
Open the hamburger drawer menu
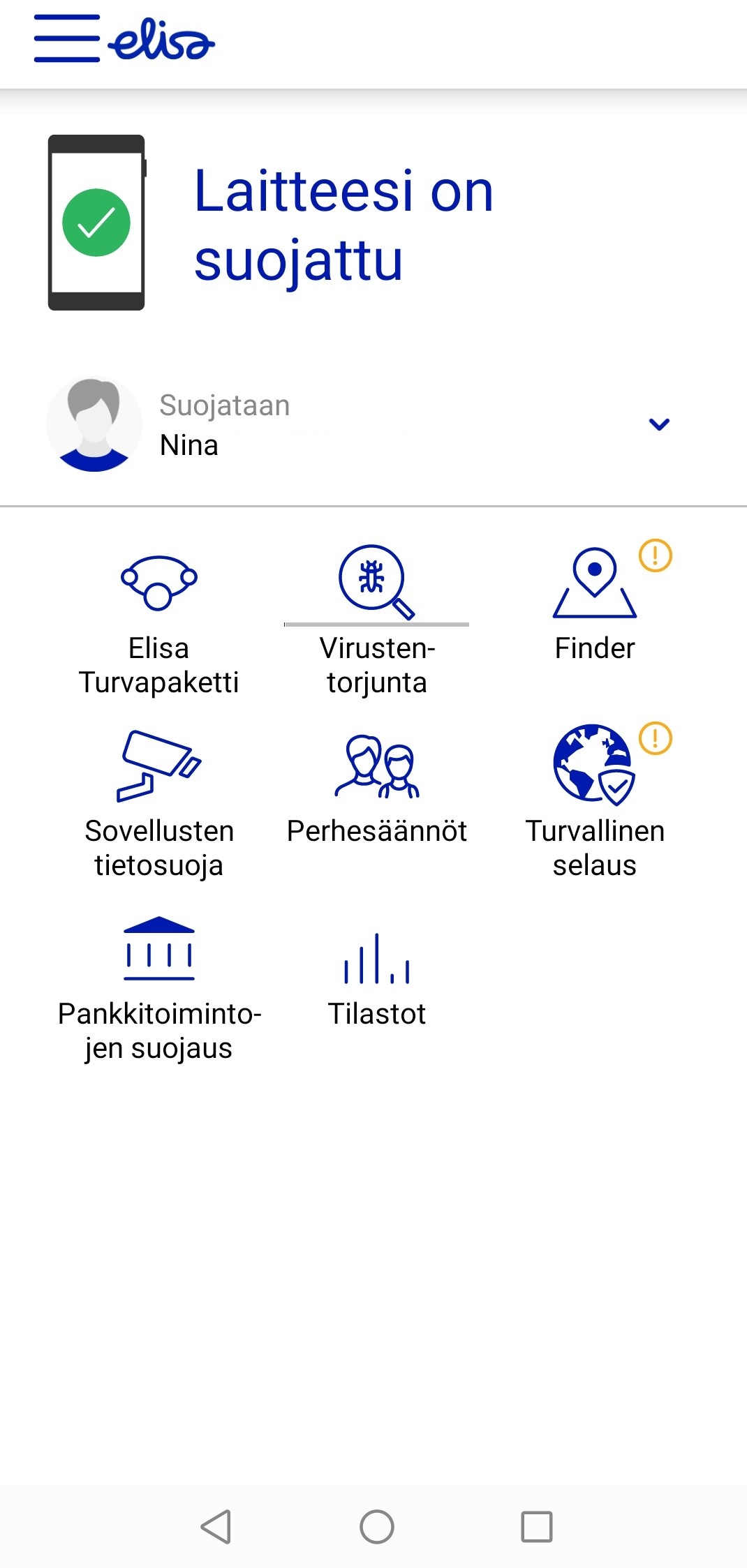click(67, 38)
